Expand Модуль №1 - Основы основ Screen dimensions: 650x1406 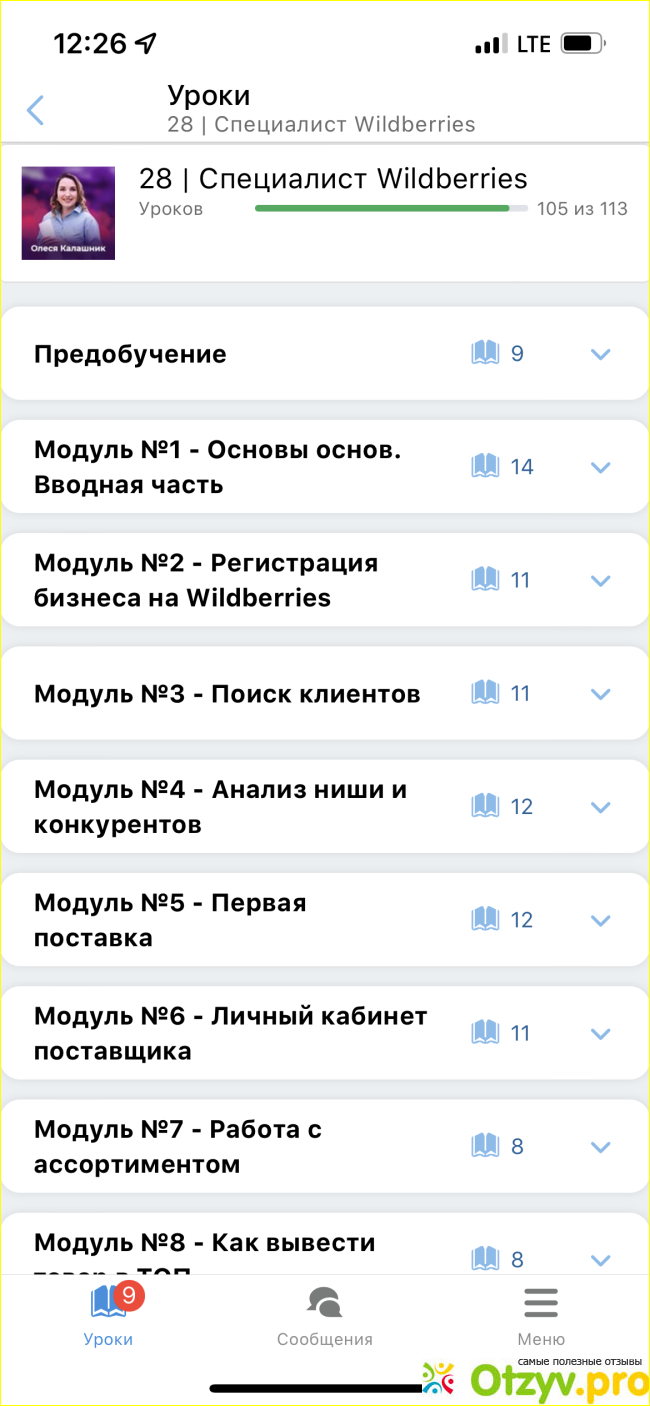click(600, 467)
